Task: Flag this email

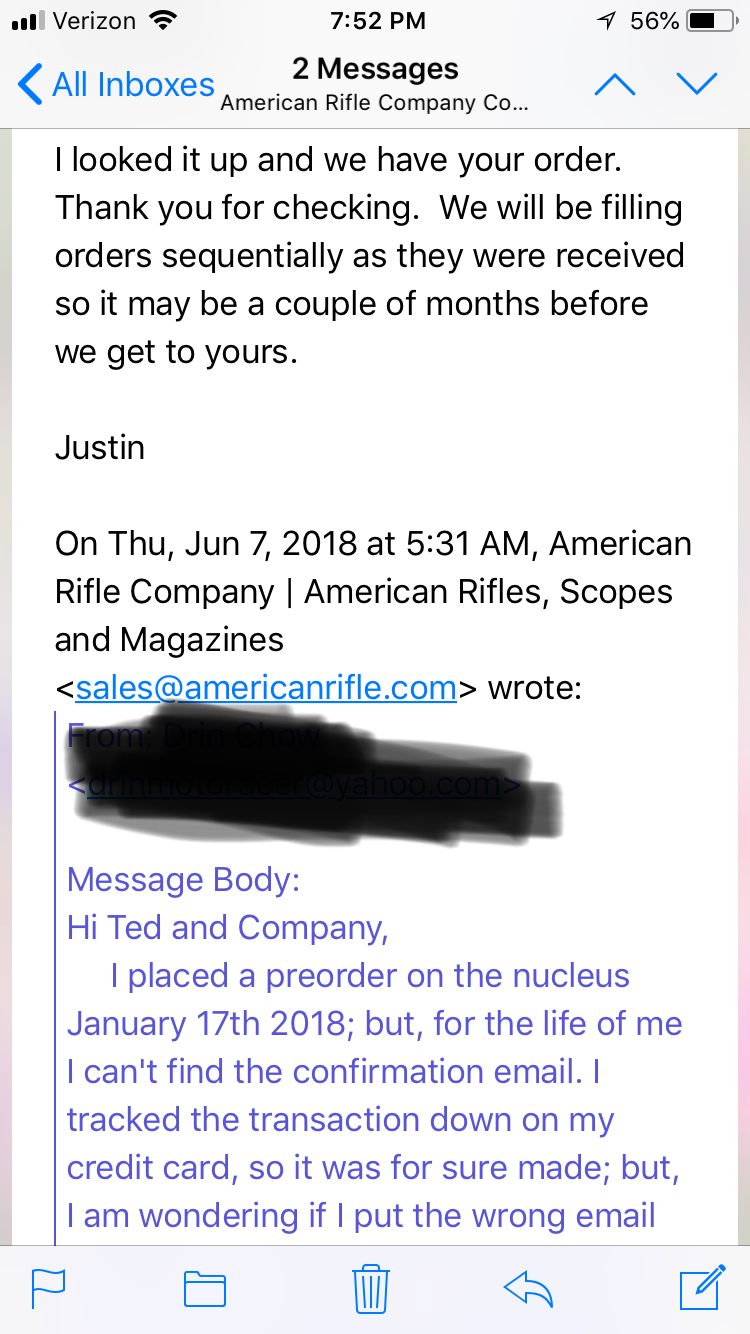Action: 48,1288
